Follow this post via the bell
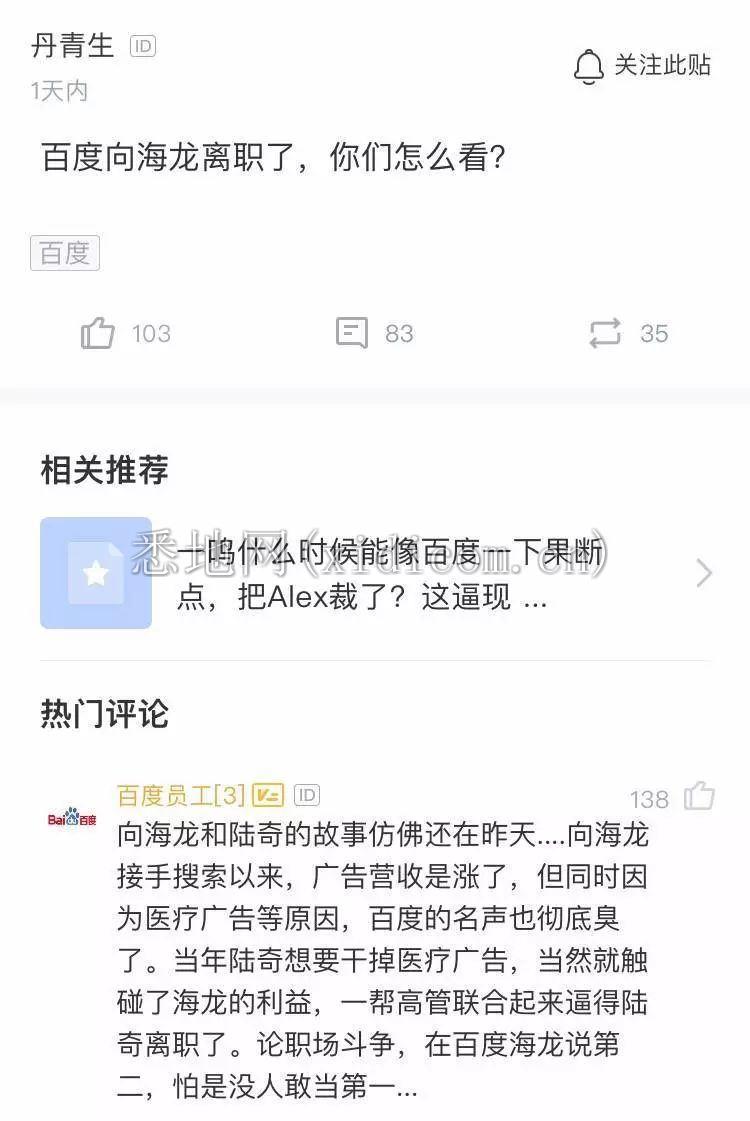Screen dimensions: 750x1121 coord(642,66)
